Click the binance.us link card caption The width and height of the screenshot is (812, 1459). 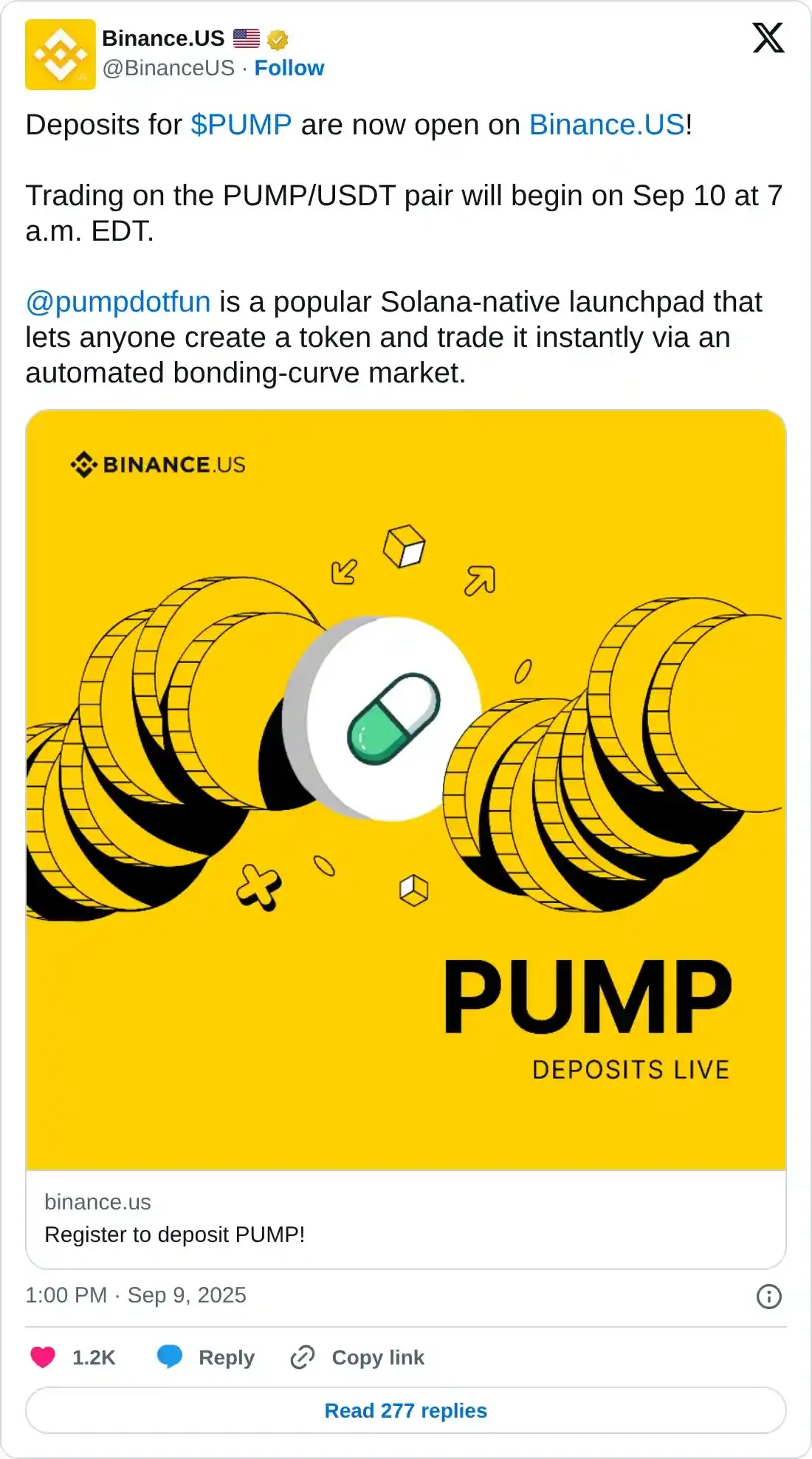tap(97, 1201)
